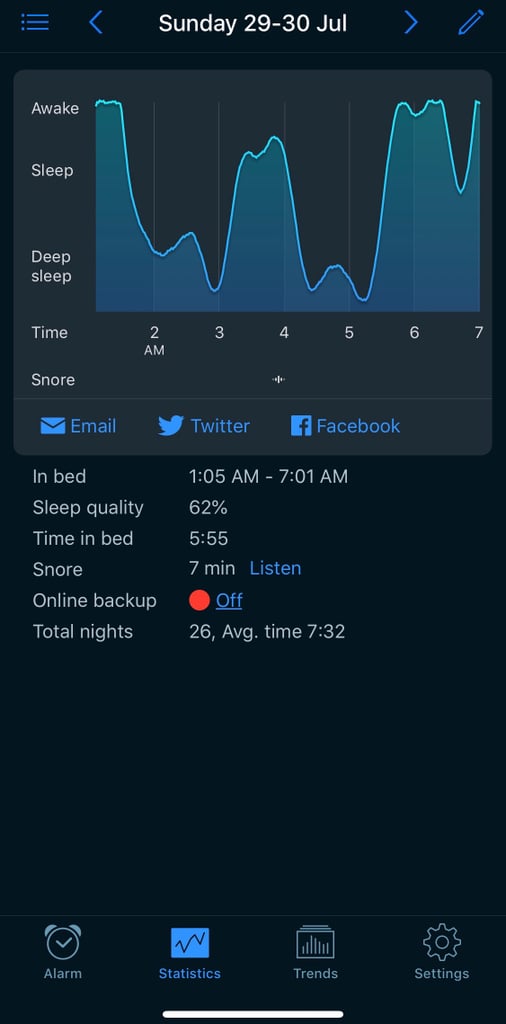
Task: Share sleep graph on Twitter
Action: [204, 426]
